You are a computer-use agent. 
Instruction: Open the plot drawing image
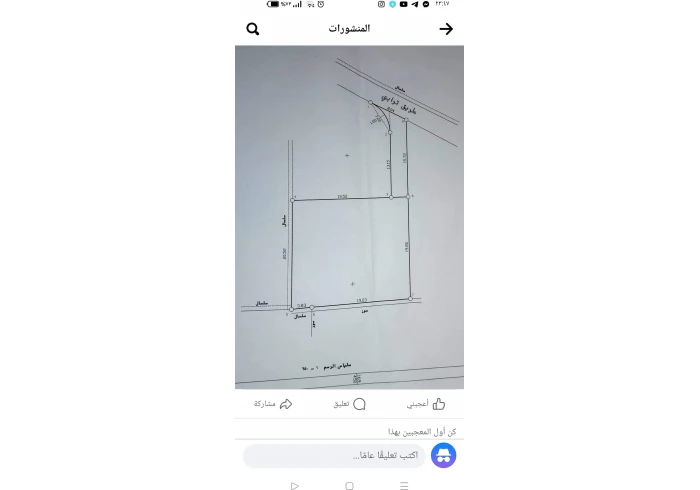(349, 217)
